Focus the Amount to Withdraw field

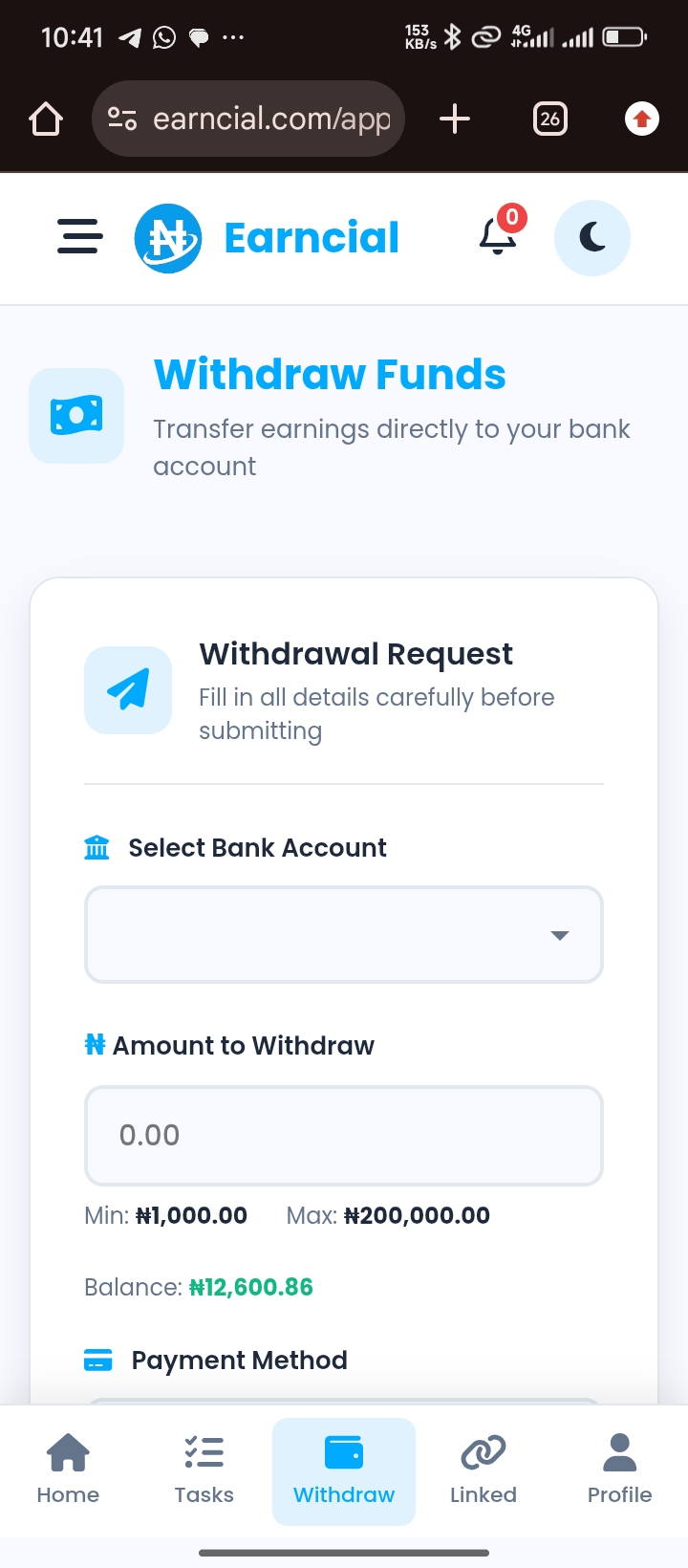pyautogui.click(x=344, y=1135)
